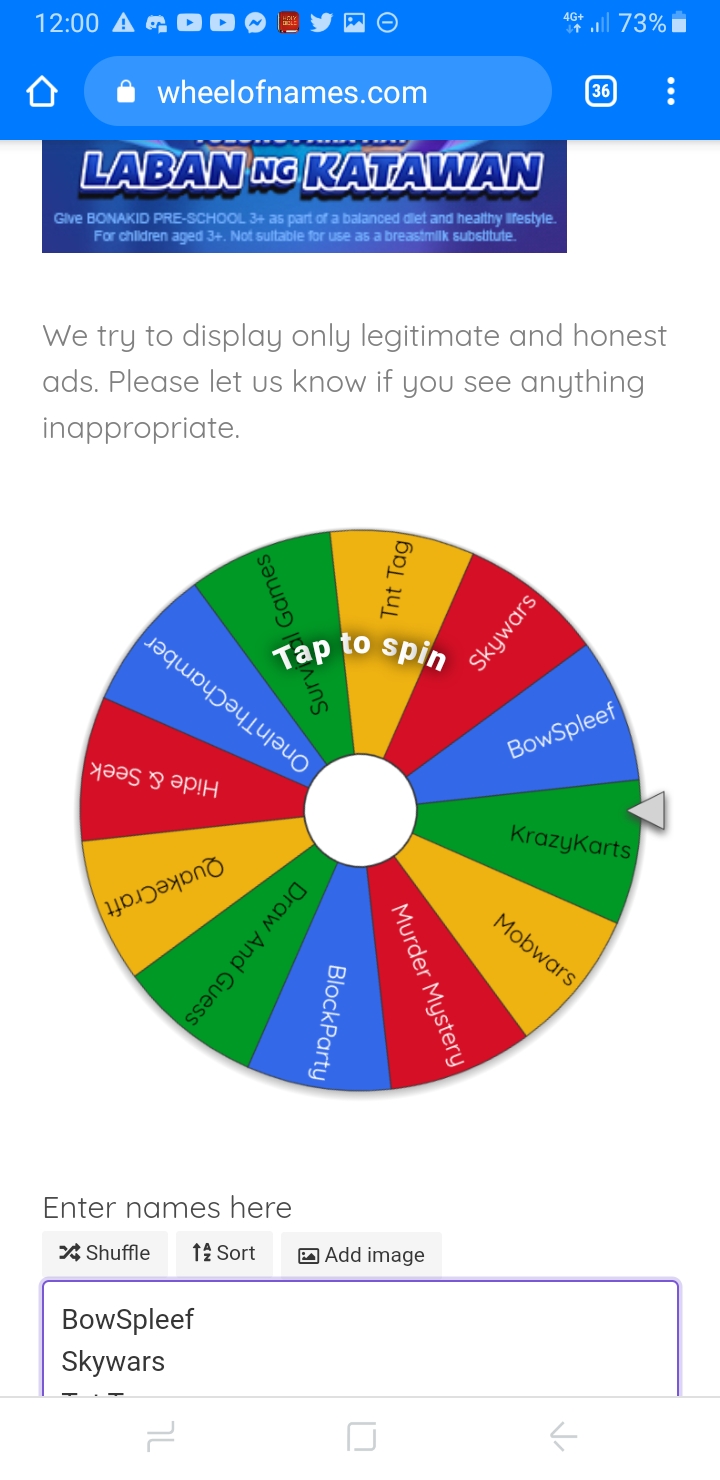720x1480 pixels.
Task: Show recent apps from the navigation bar
Action: pyautogui.click(x=161, y=1437)
